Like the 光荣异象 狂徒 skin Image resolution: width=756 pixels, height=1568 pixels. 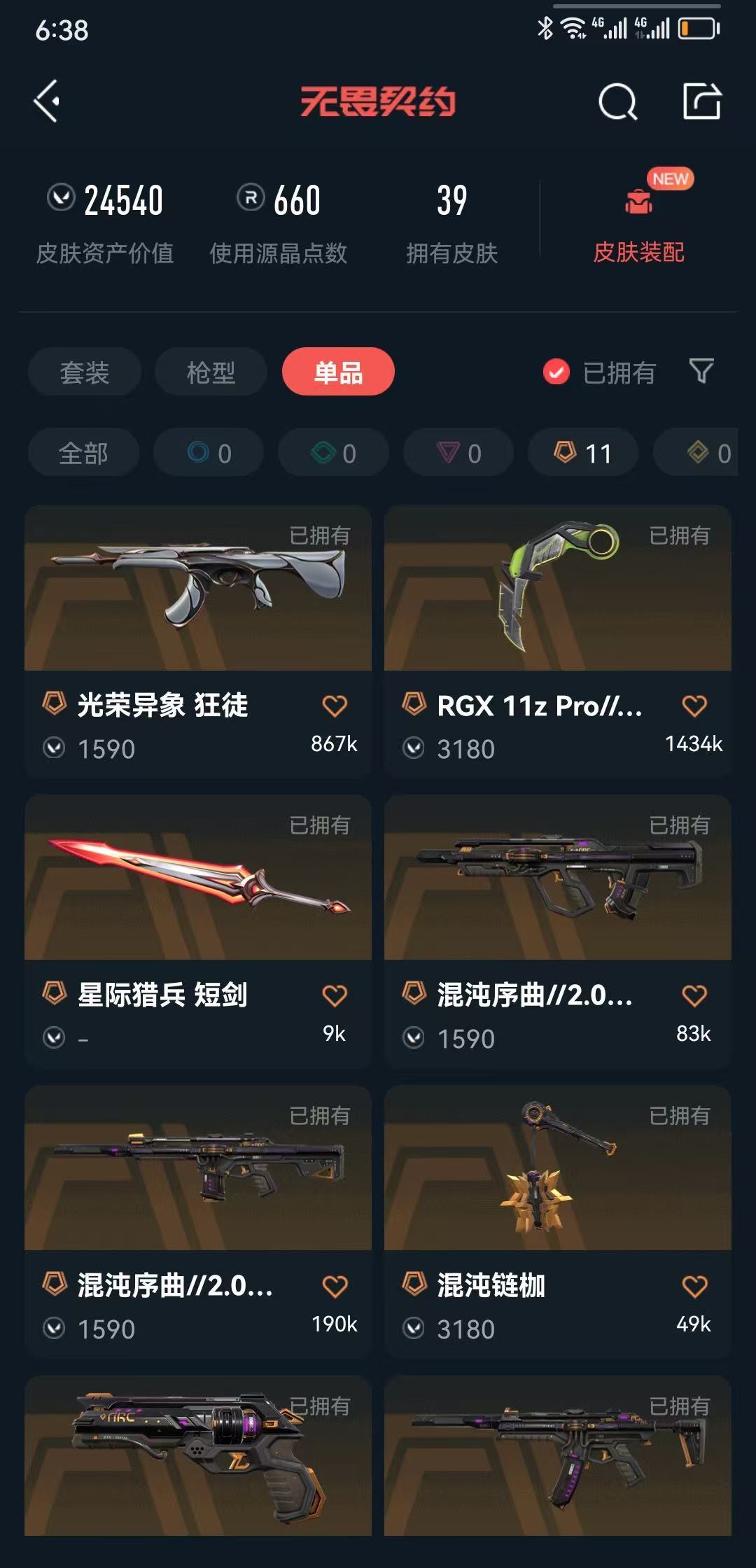335,706
